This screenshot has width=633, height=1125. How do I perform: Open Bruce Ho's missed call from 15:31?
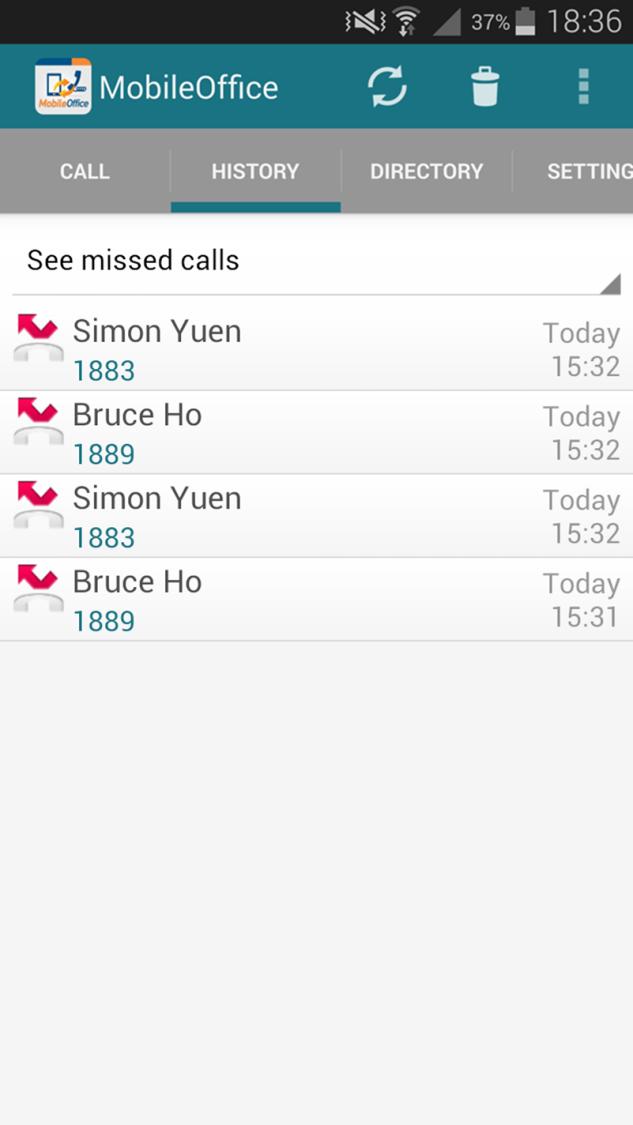316,599
